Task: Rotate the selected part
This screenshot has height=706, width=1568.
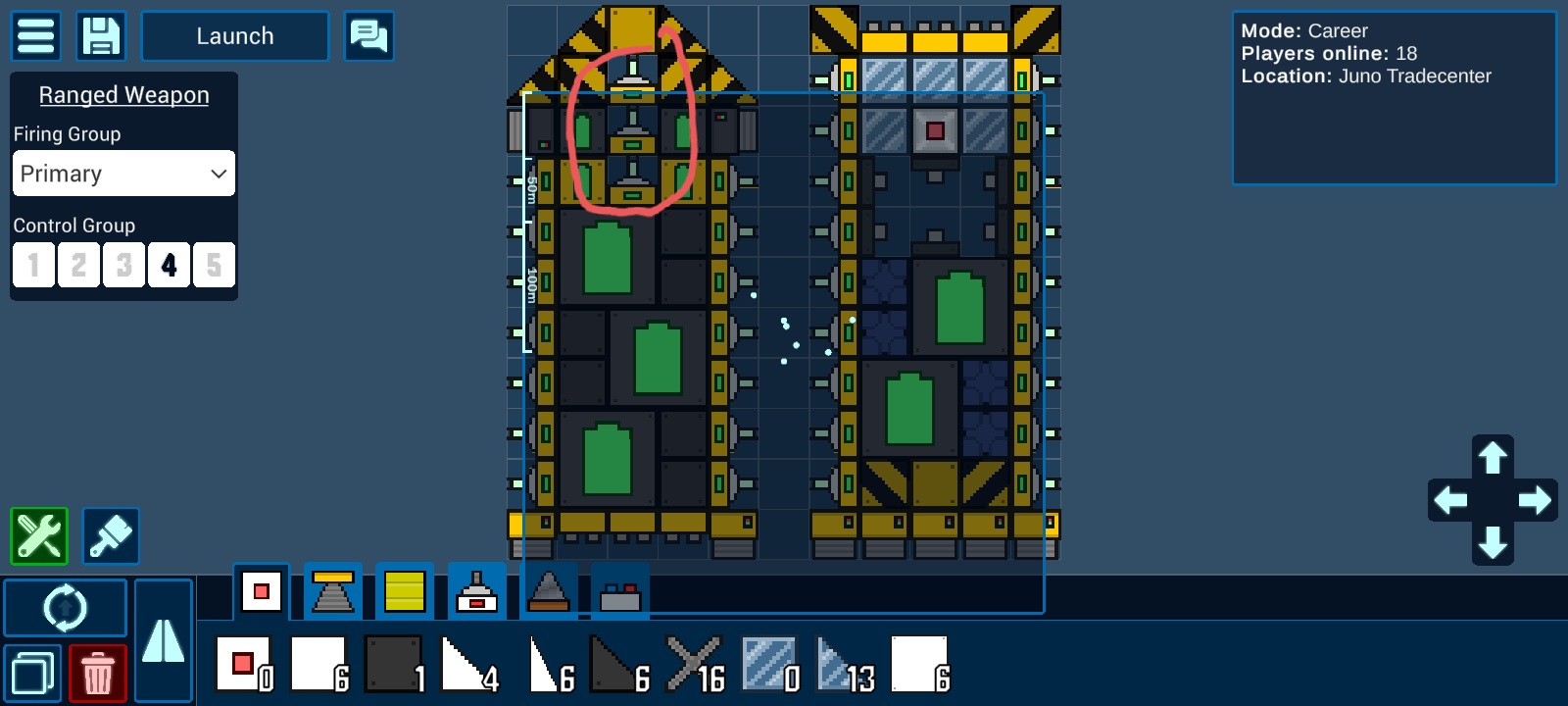Action: pyautogui.click(x=66, y=608)
